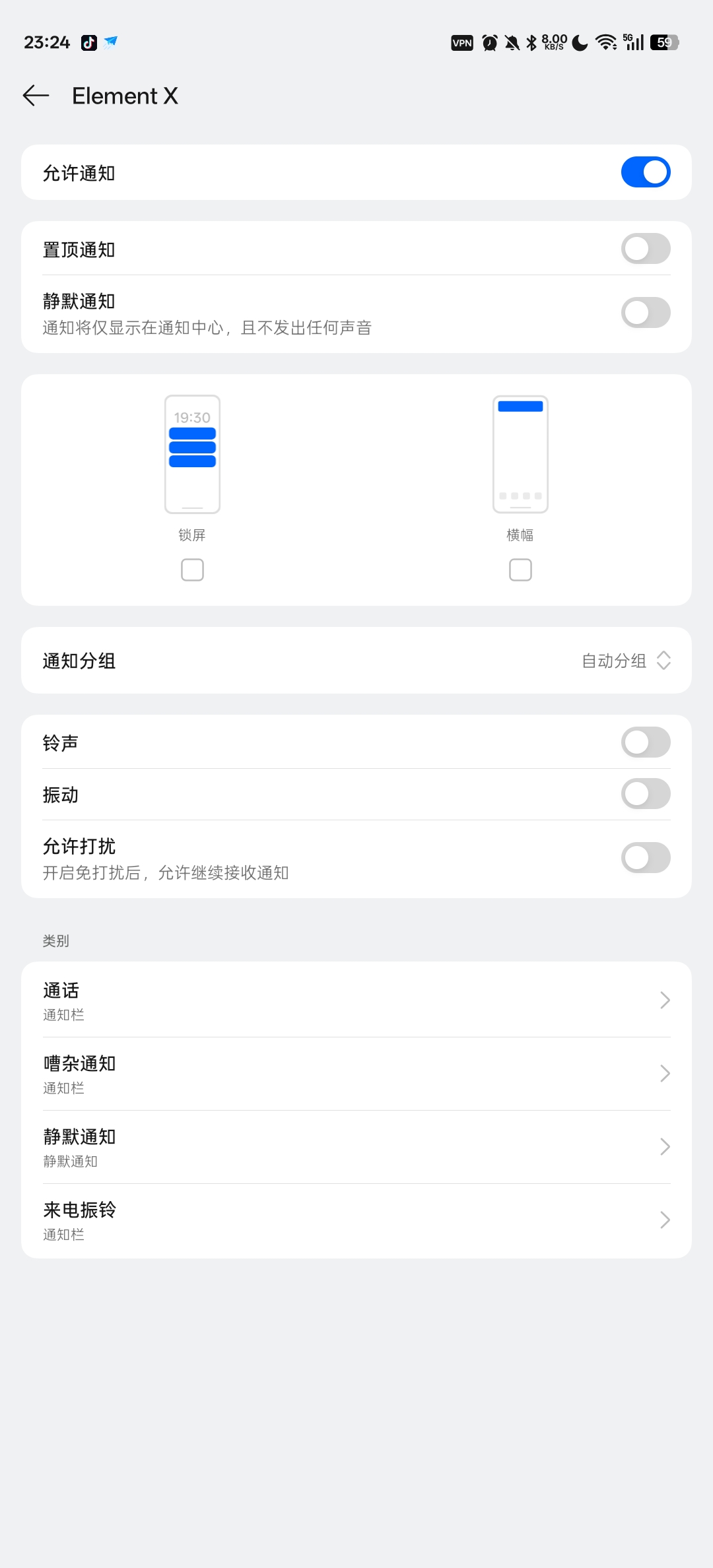Enable the 置顶通知 switch
The width and height of the screenshot is (713, 1568).
click(x=646, y=249)
